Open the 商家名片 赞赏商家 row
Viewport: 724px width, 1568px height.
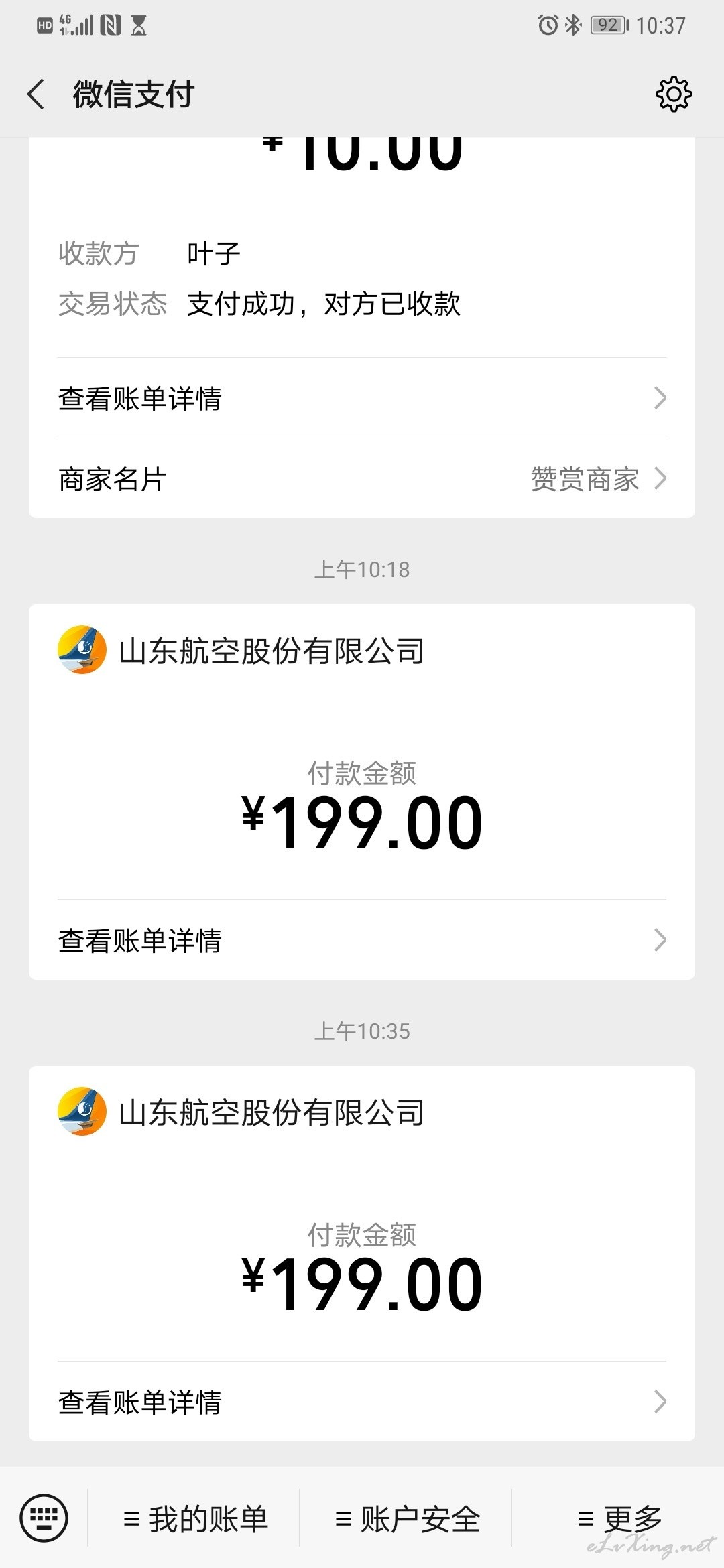(362, 478)
